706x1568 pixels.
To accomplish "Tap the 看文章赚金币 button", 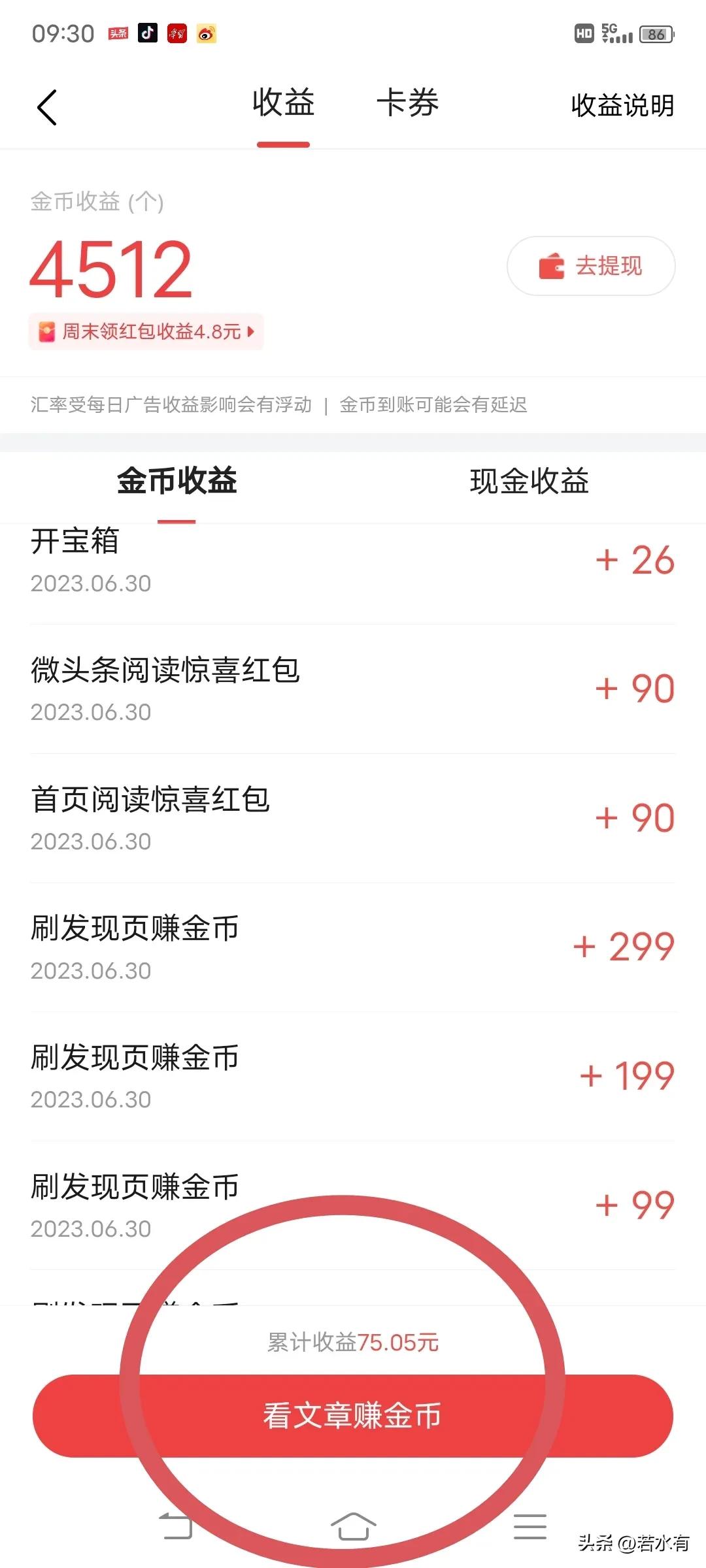I will (x=353, y=1416).
